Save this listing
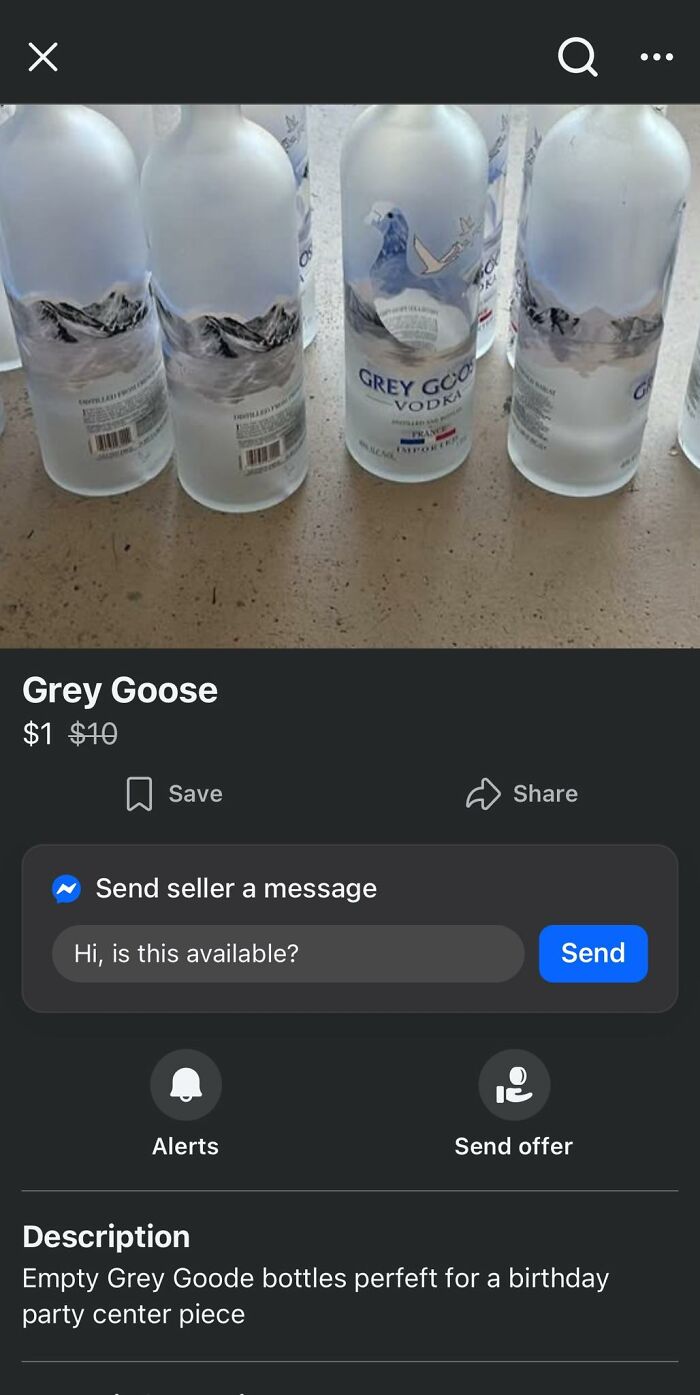The width and height of the screenshot is (700, 1395). point(174,794)
